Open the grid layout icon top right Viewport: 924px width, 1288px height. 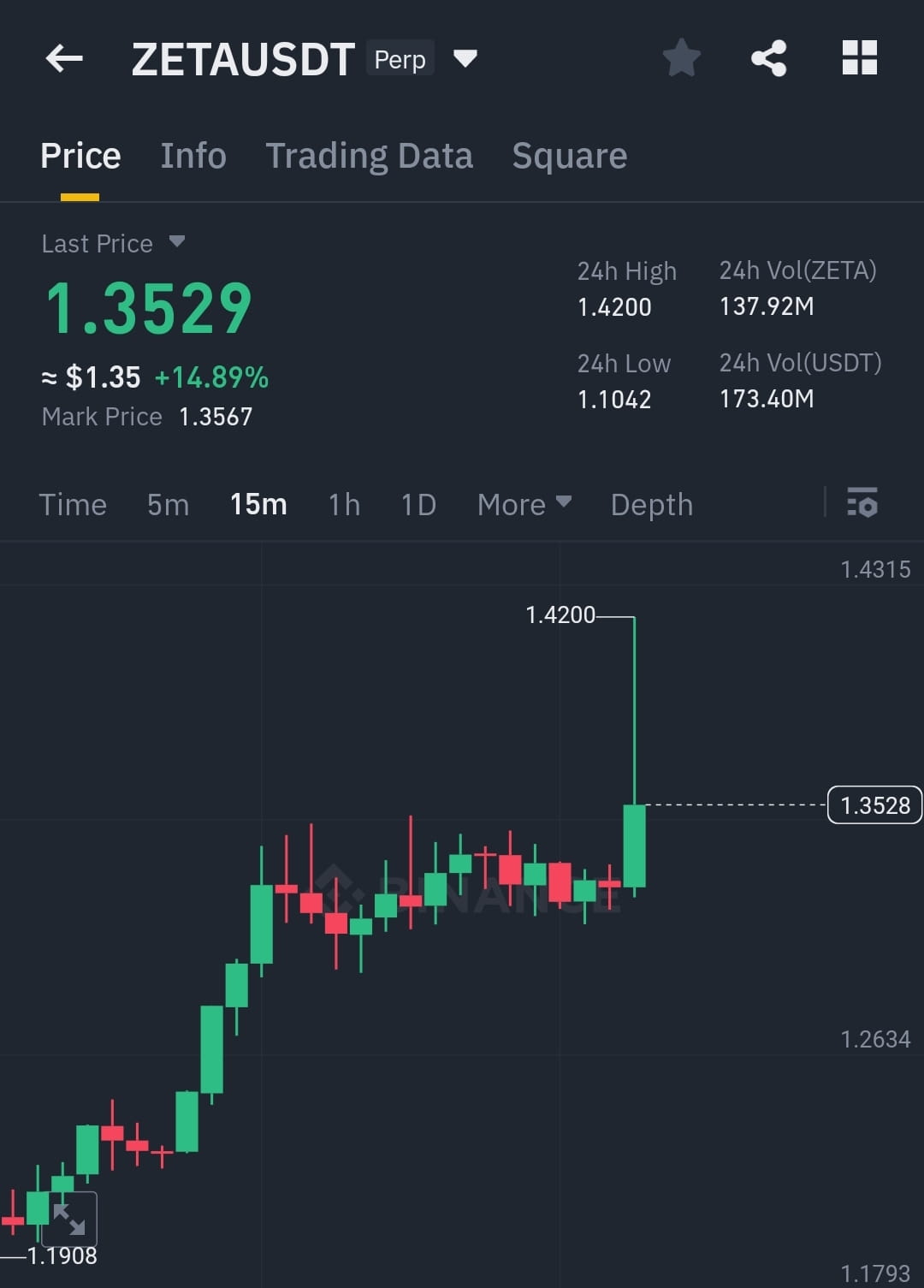(860, 57)
